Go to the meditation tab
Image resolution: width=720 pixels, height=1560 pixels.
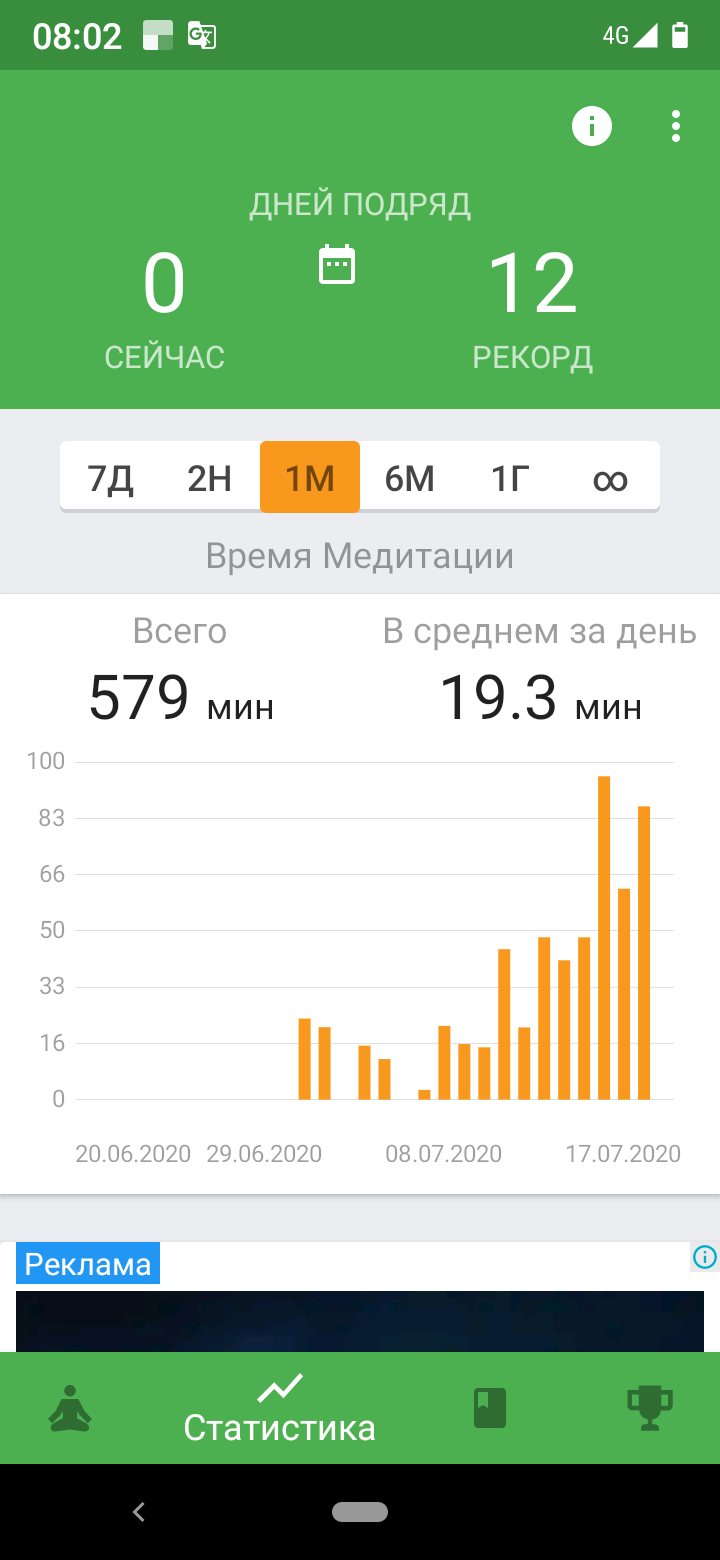[70, 1408]
